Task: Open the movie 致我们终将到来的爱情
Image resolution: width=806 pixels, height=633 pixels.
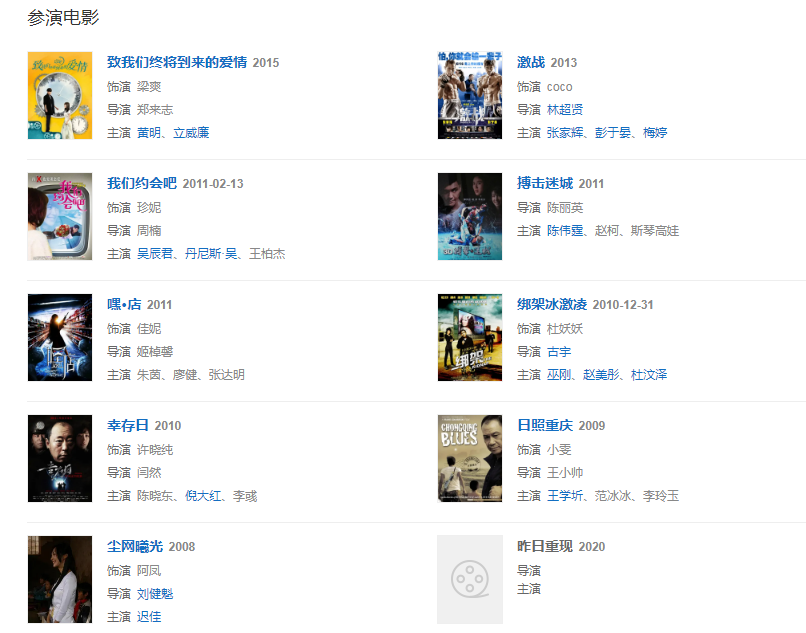Action: (x=178, y=62)
